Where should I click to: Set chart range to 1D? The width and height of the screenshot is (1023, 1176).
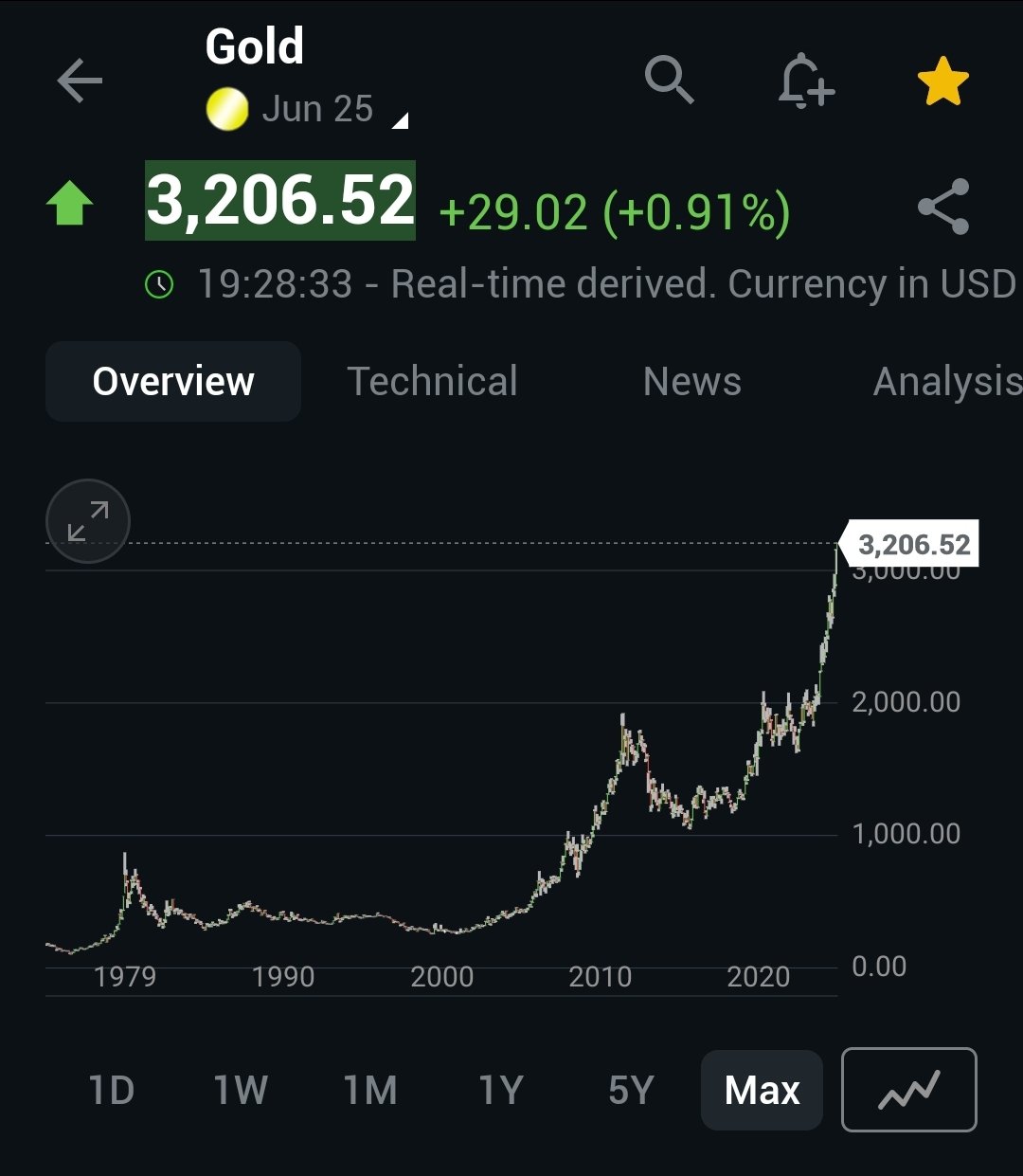pyautogui.click(x=112, y=1090)
